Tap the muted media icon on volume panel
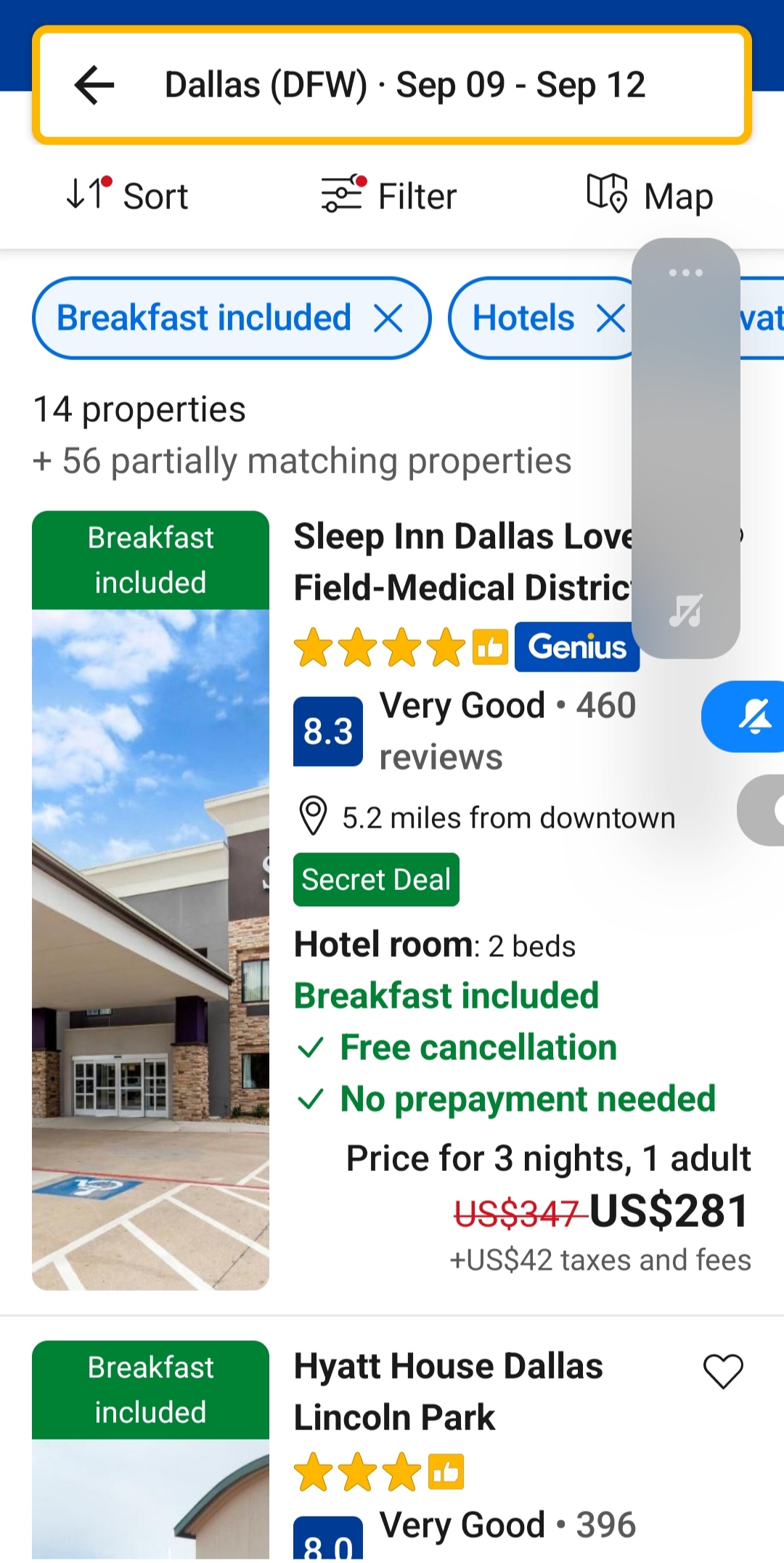The image size is (784, 1563). click(686, 611)
